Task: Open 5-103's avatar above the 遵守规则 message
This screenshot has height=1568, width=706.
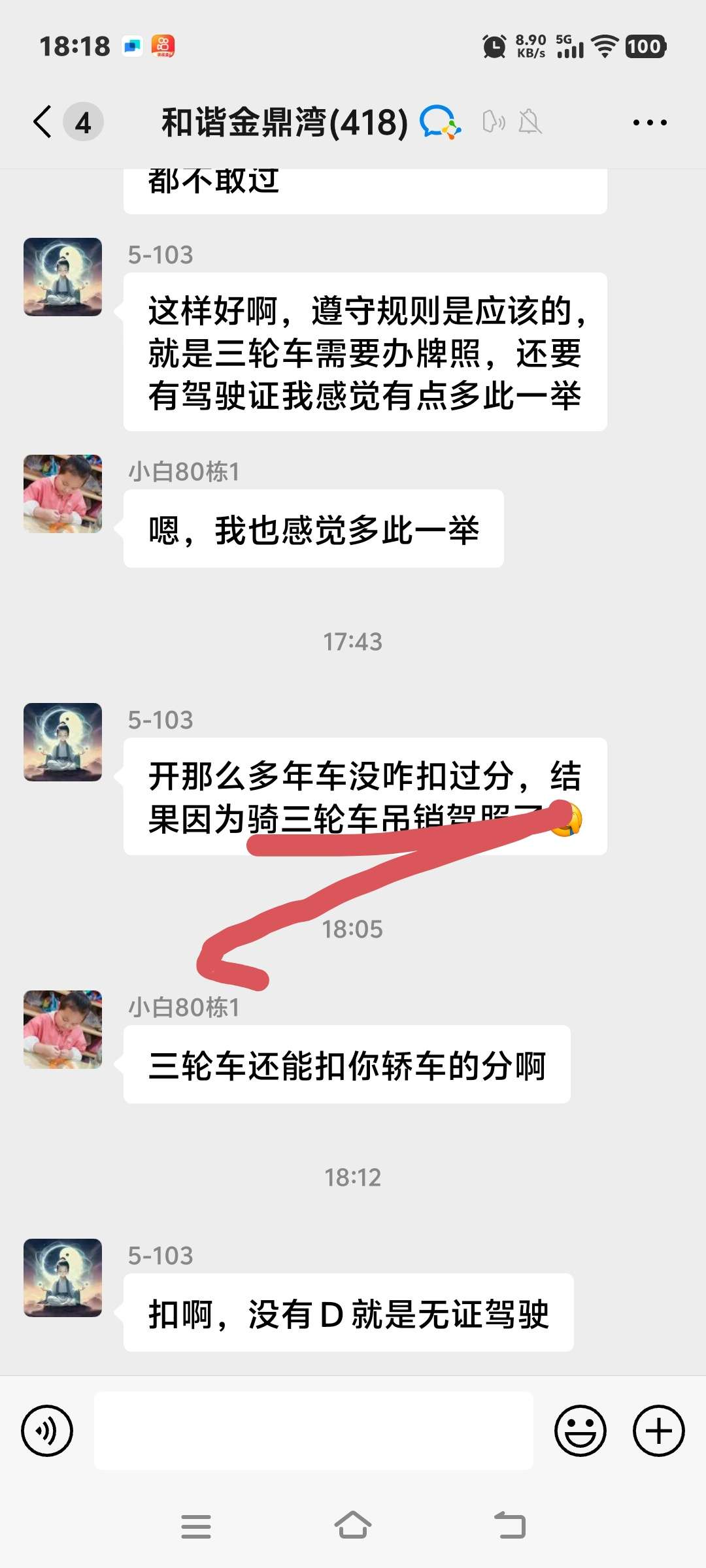Action: (x=63, y=277)
